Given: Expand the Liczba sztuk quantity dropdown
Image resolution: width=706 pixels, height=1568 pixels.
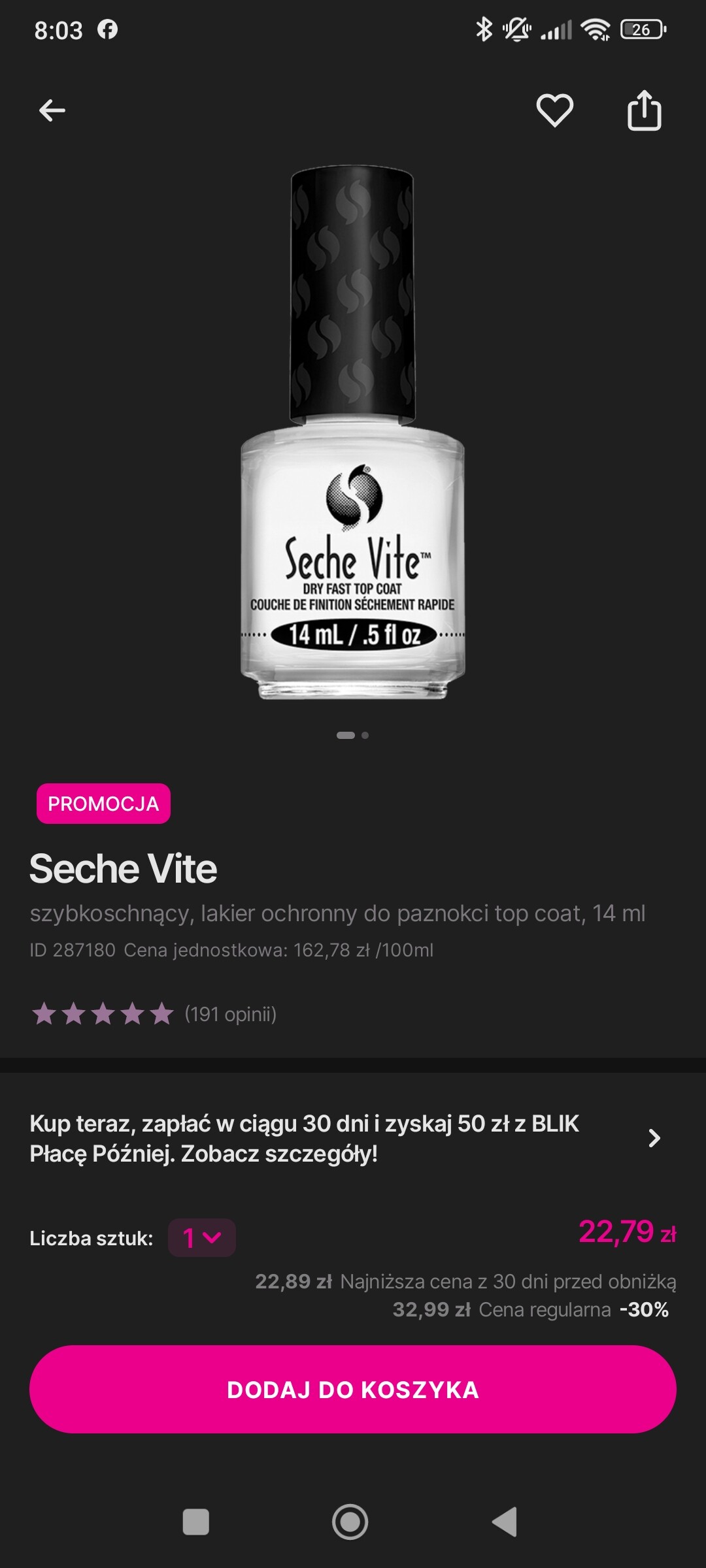Looking at the screenshot, I should point(202,1237).
